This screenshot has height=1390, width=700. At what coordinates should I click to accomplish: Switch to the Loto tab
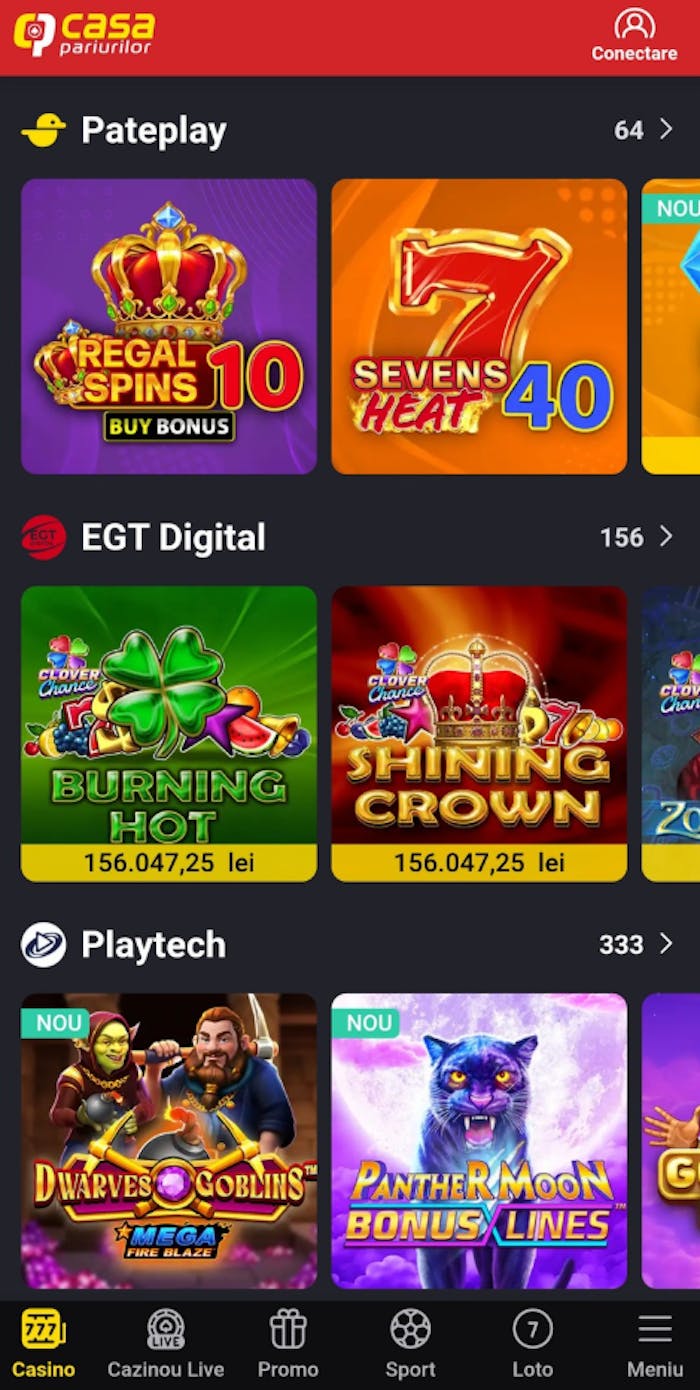pyautogui.click(x=532, y=1345)
